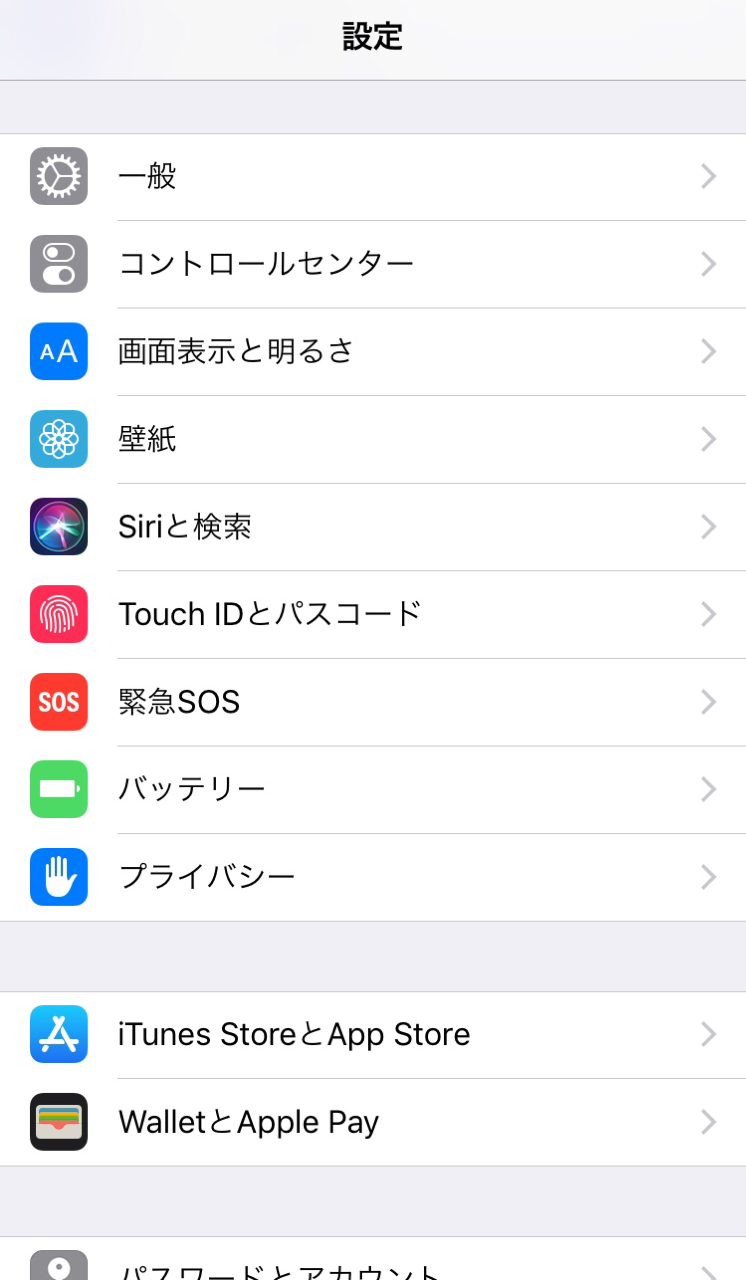This screenshot has width=746, height=1280.
Task: Open Siriと検索 settings
Action: [373, 527]
